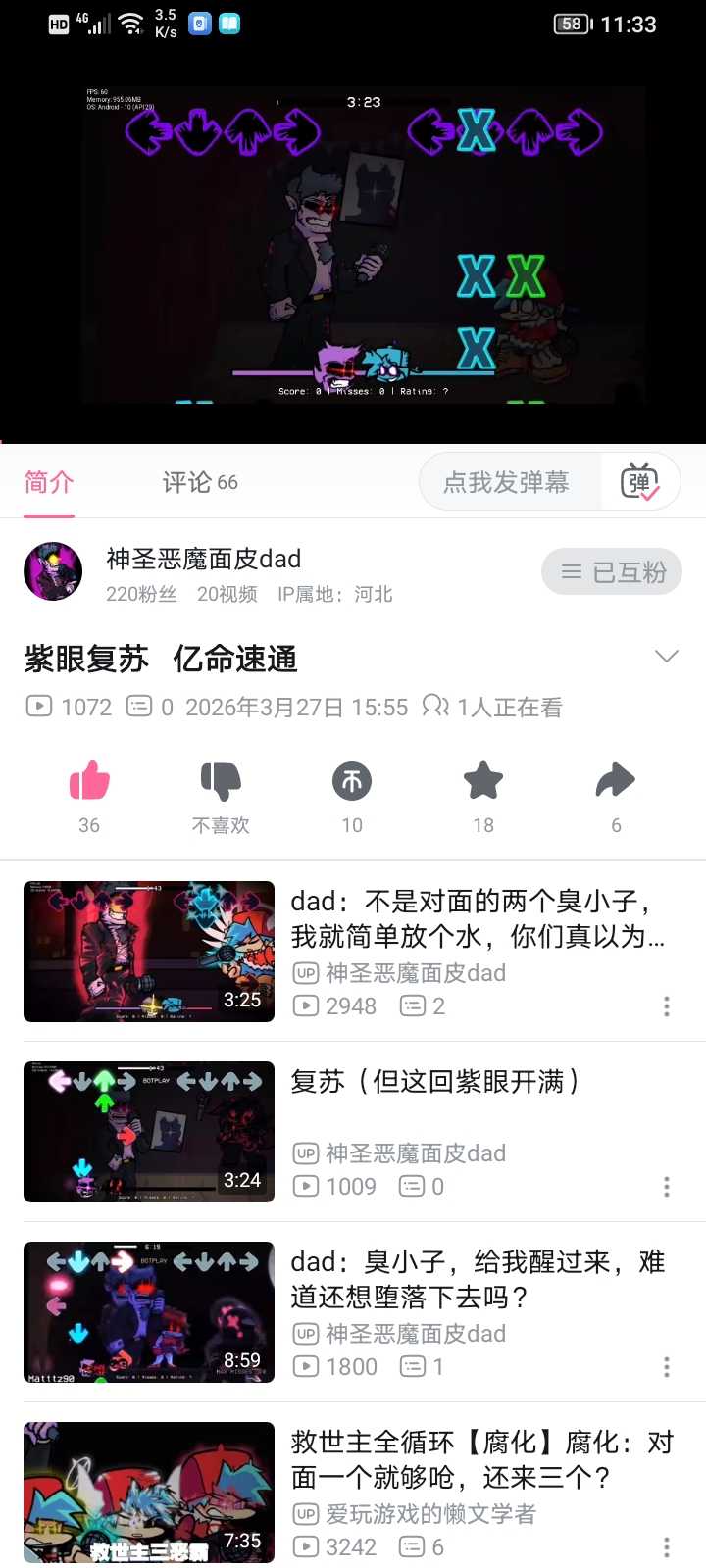Open more options for 复苏（但这回紫眼开满）
The image size is (706, 1568).
pyautogui.click(x=667, y=1187)
